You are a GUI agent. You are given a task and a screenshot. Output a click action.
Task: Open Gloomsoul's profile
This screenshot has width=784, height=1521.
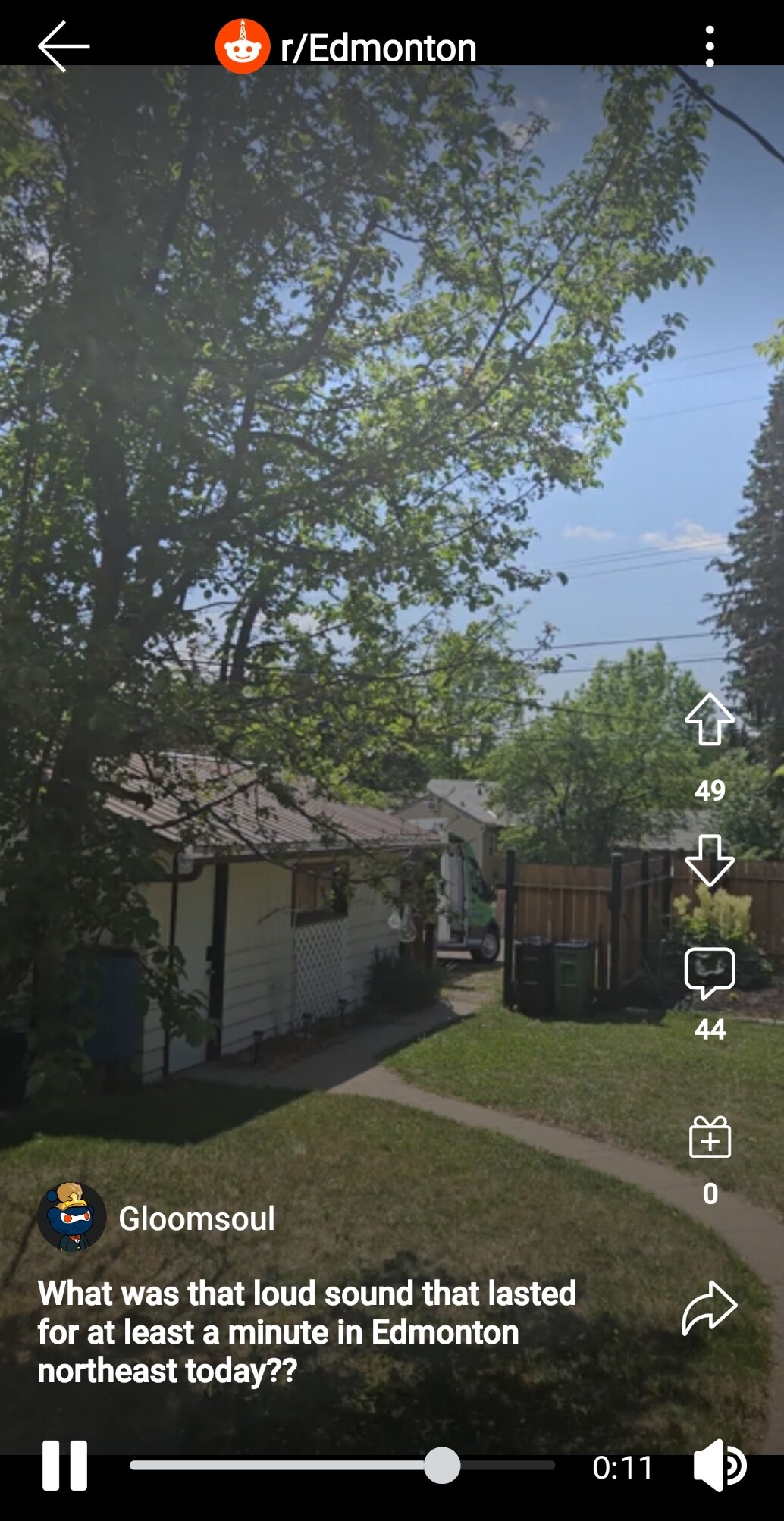[x=196, y=1218]
